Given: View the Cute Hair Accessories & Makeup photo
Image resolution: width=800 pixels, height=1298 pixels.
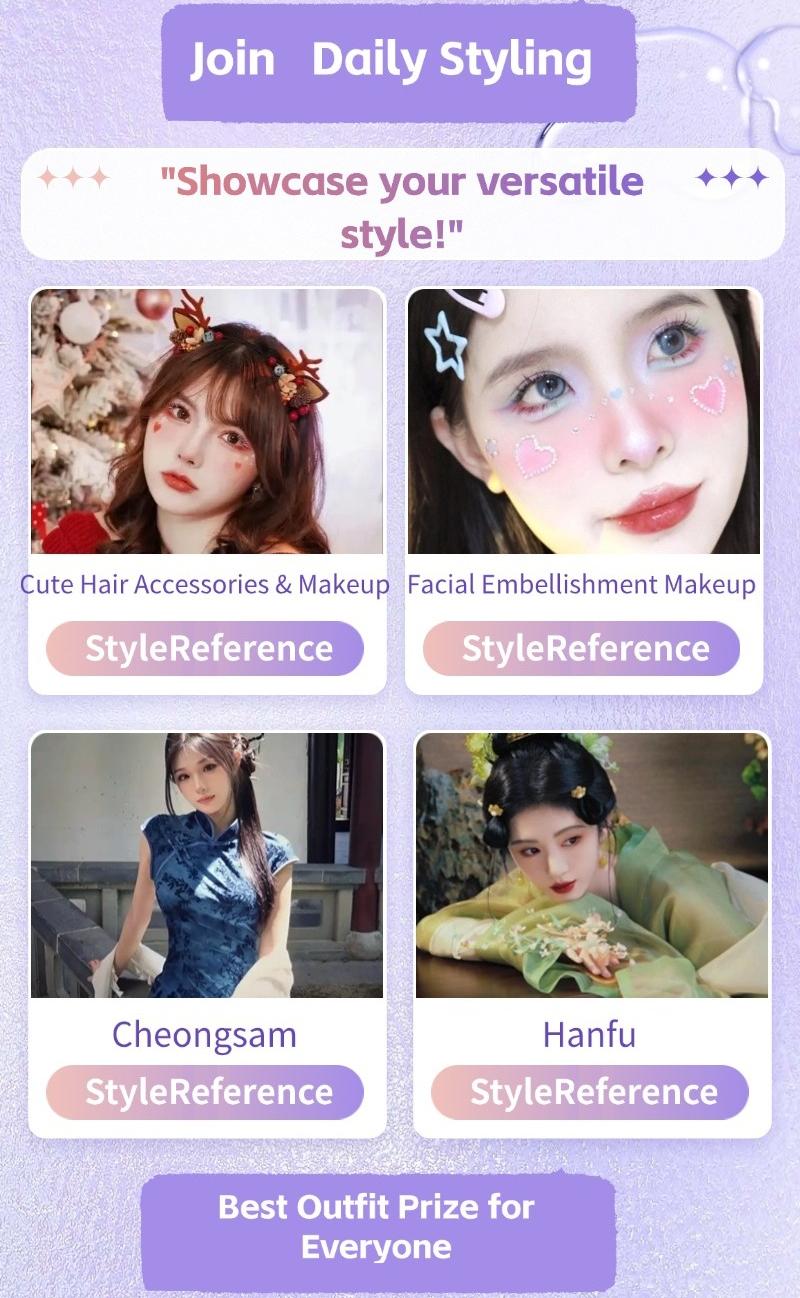Looking at the screenshot, I should tap(207, 421).
